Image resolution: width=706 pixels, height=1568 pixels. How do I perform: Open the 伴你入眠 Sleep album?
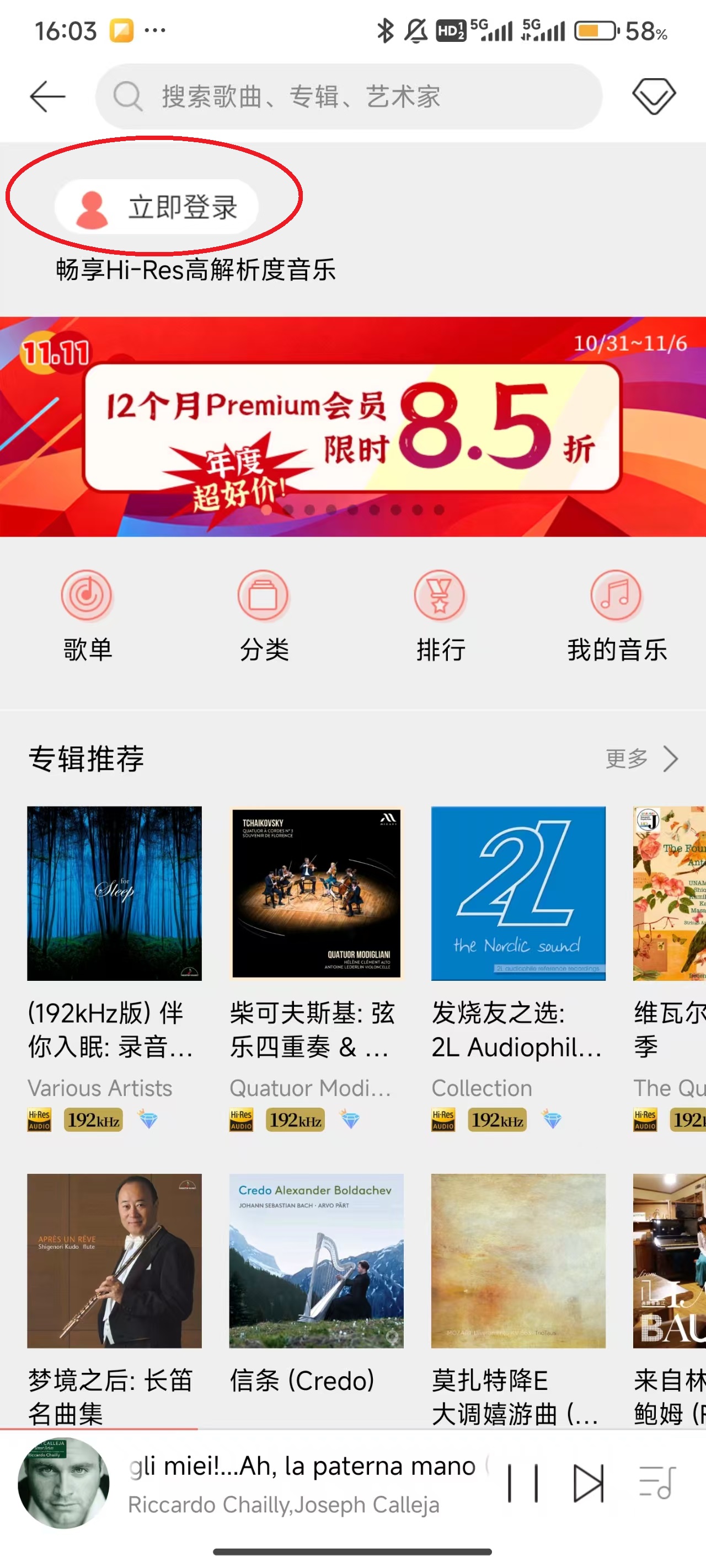(x=114, y=894)
